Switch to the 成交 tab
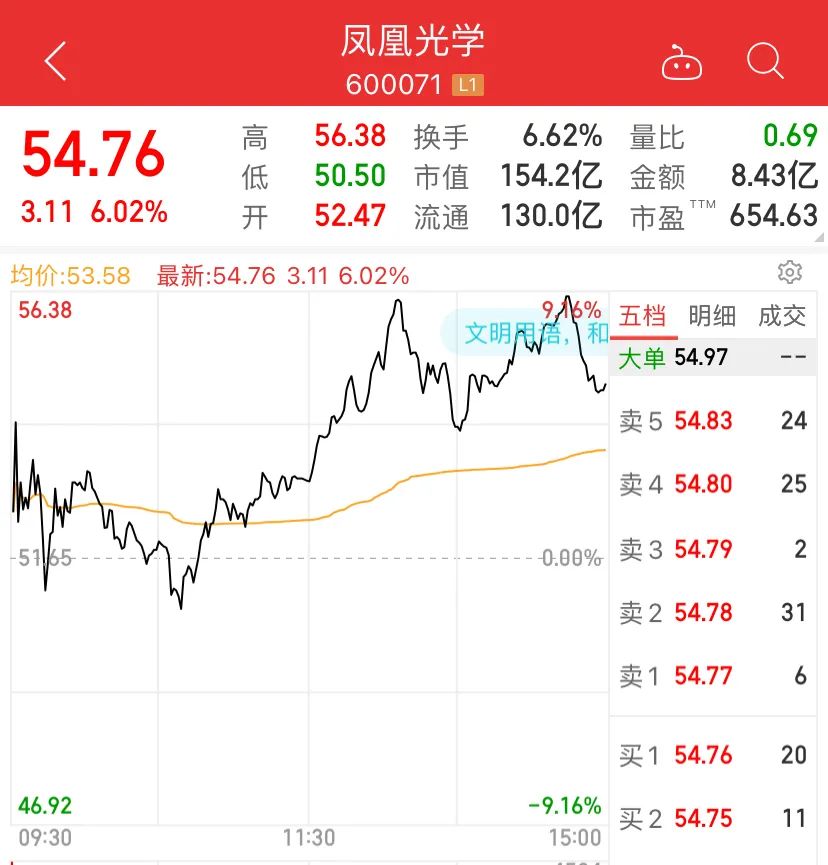The width and height of the screenshot is (828, 865). click(782, 316)
